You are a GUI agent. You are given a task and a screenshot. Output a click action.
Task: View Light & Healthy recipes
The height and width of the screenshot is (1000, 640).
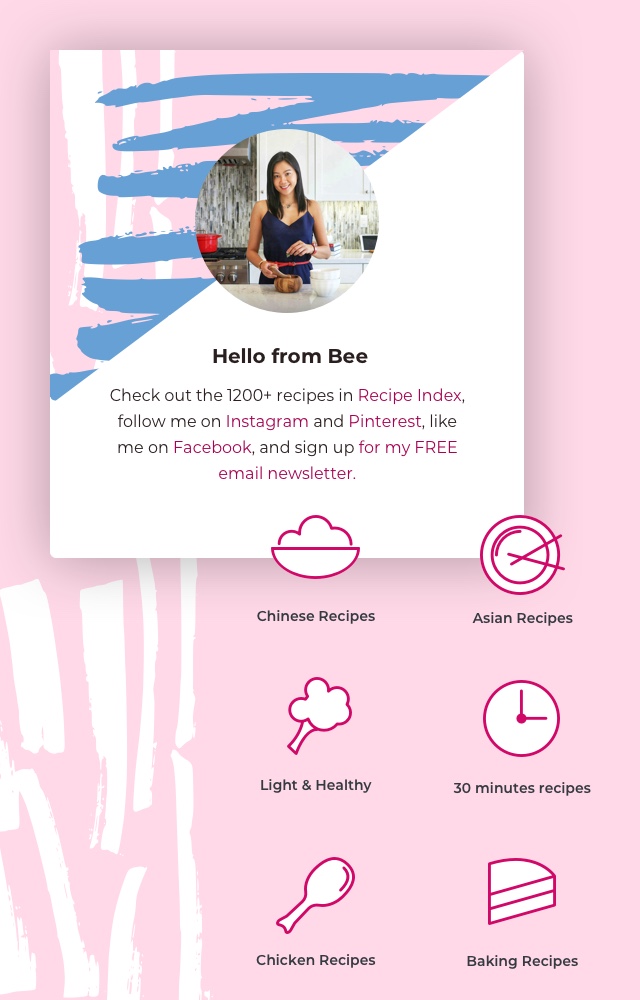(315, 735)
